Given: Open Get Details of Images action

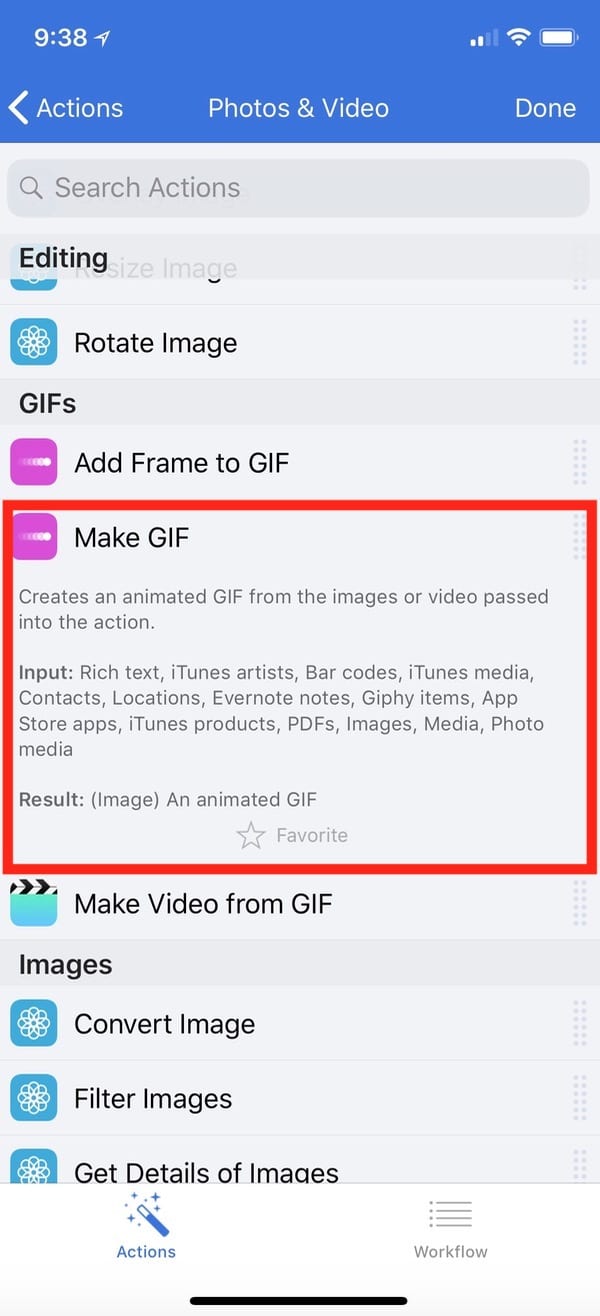Looking at the screenshot, I should tap(206, 1170).
